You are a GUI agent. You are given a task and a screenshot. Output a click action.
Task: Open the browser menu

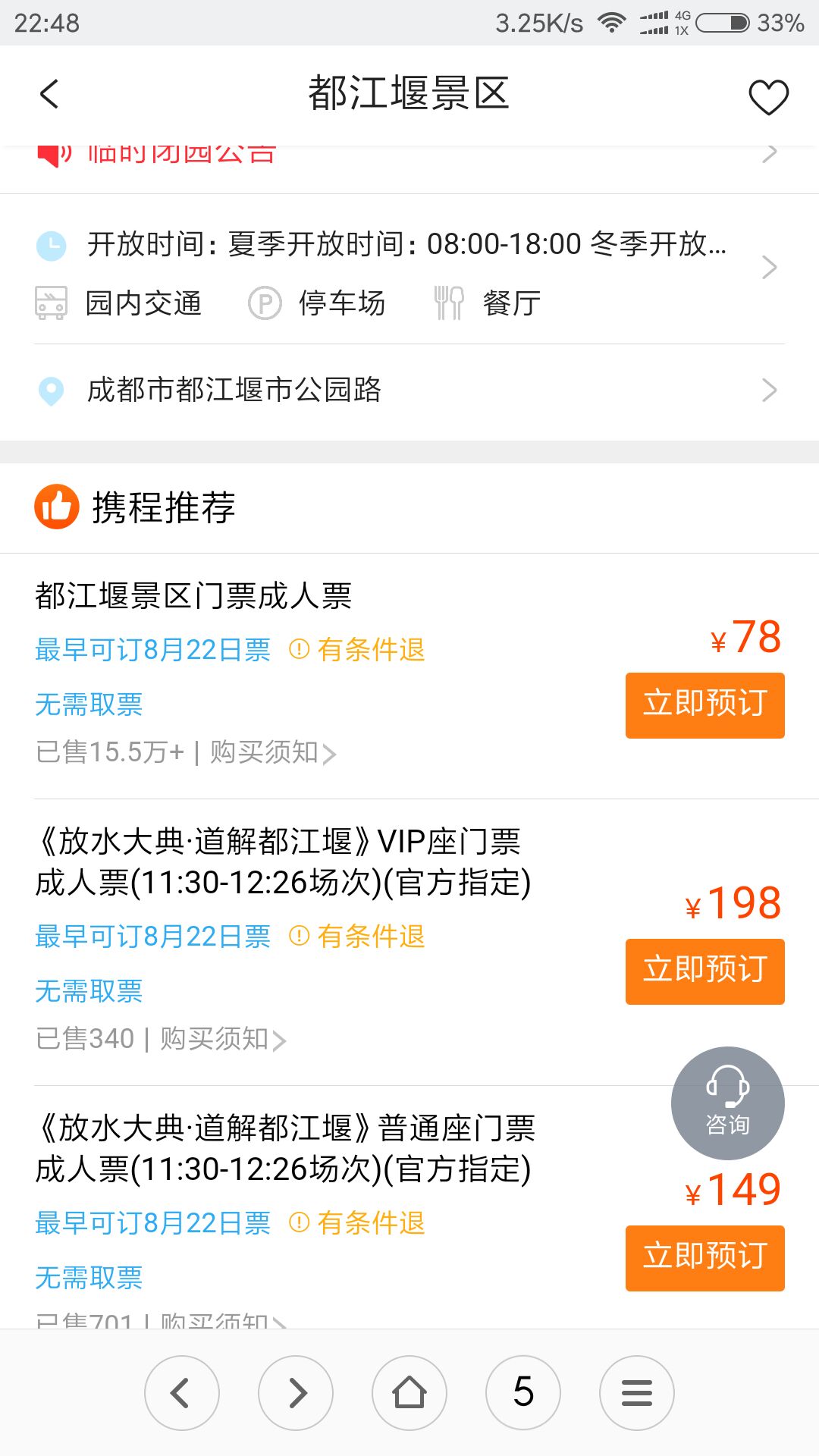click(637, 1392)
